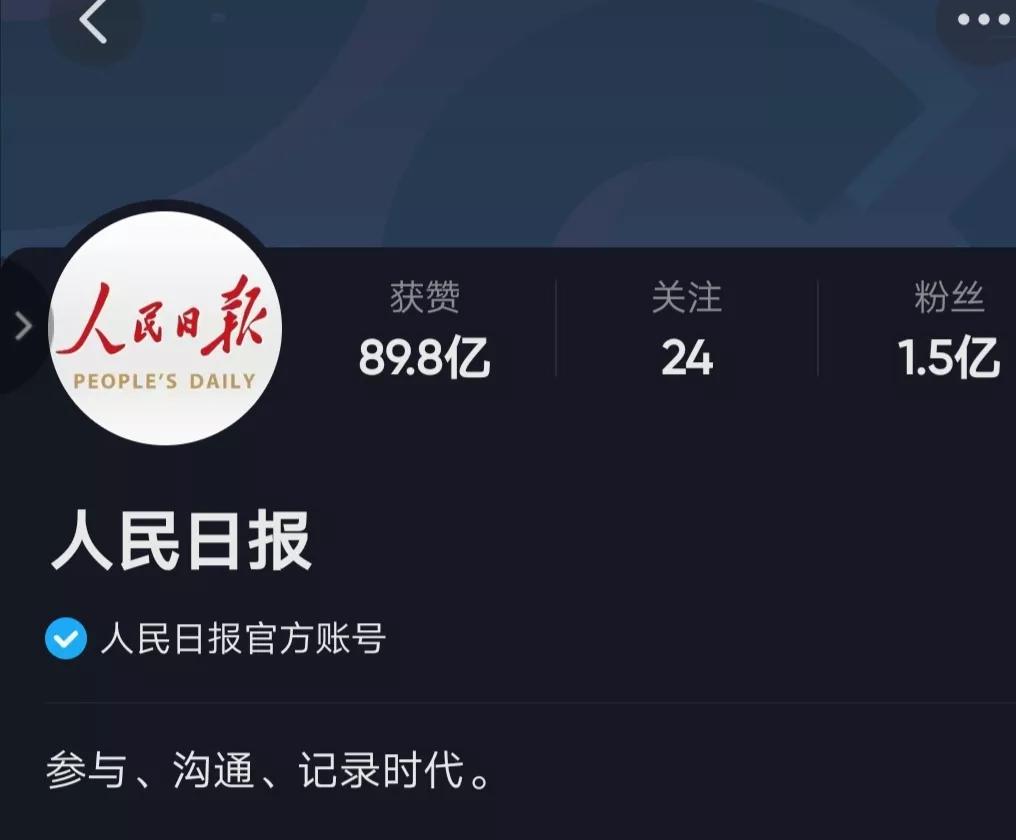Open the three-dot overflow menu
This screenshot has width=1016, height=840.
pyautogui.click(x=983, y=20)
